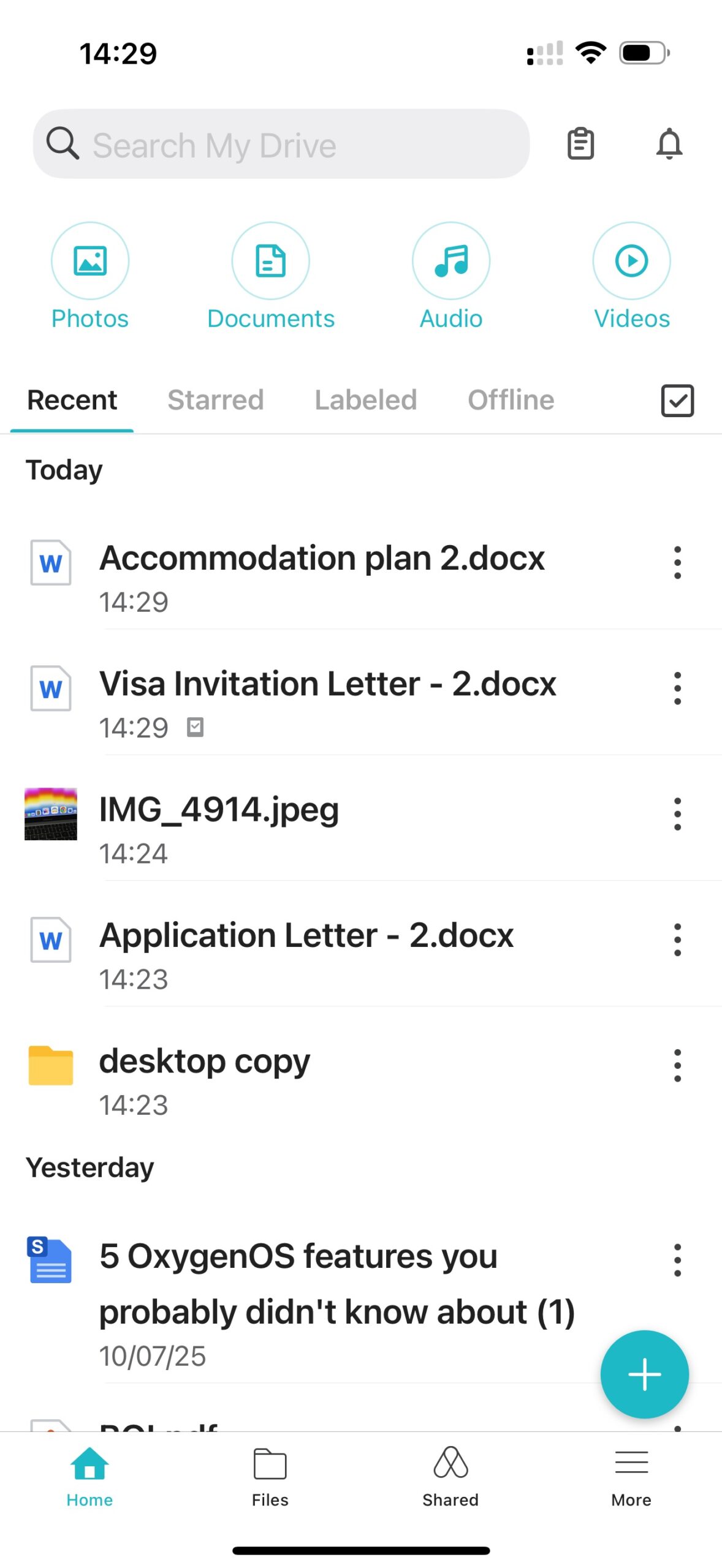Switch to the Offline tab
The width and height of the screenshot is (722, 1568).
[x=511, y=400]
